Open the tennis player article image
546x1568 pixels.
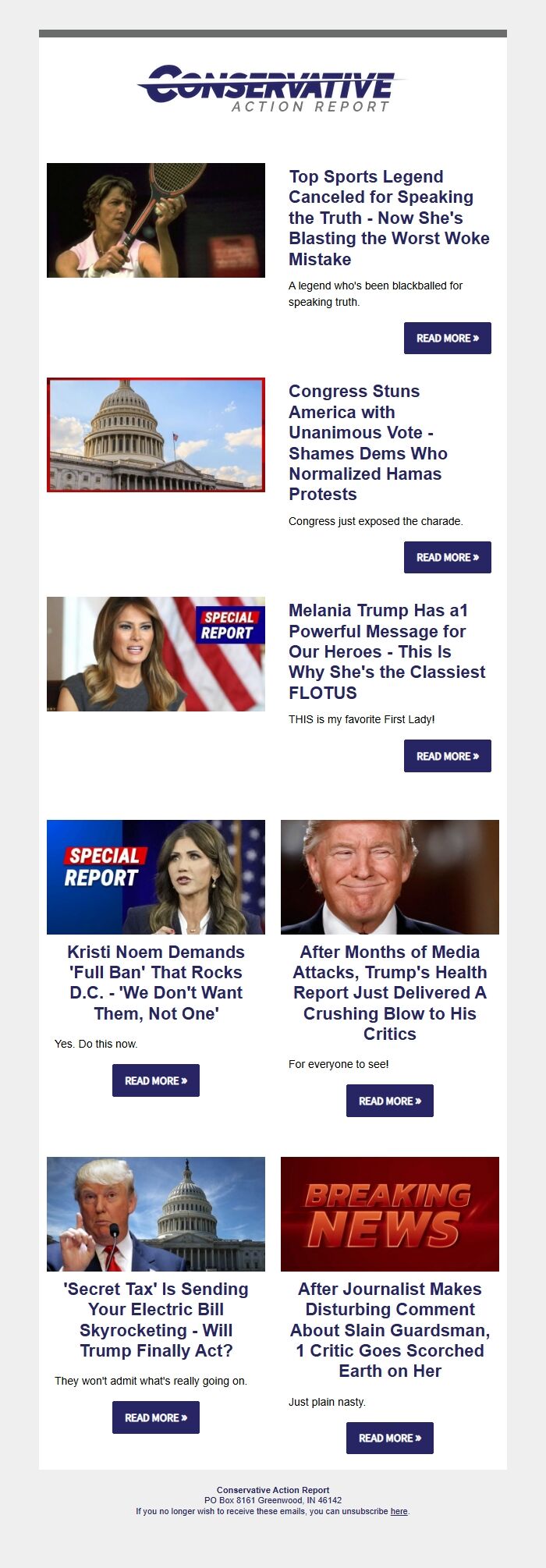[x=156, y=220]
